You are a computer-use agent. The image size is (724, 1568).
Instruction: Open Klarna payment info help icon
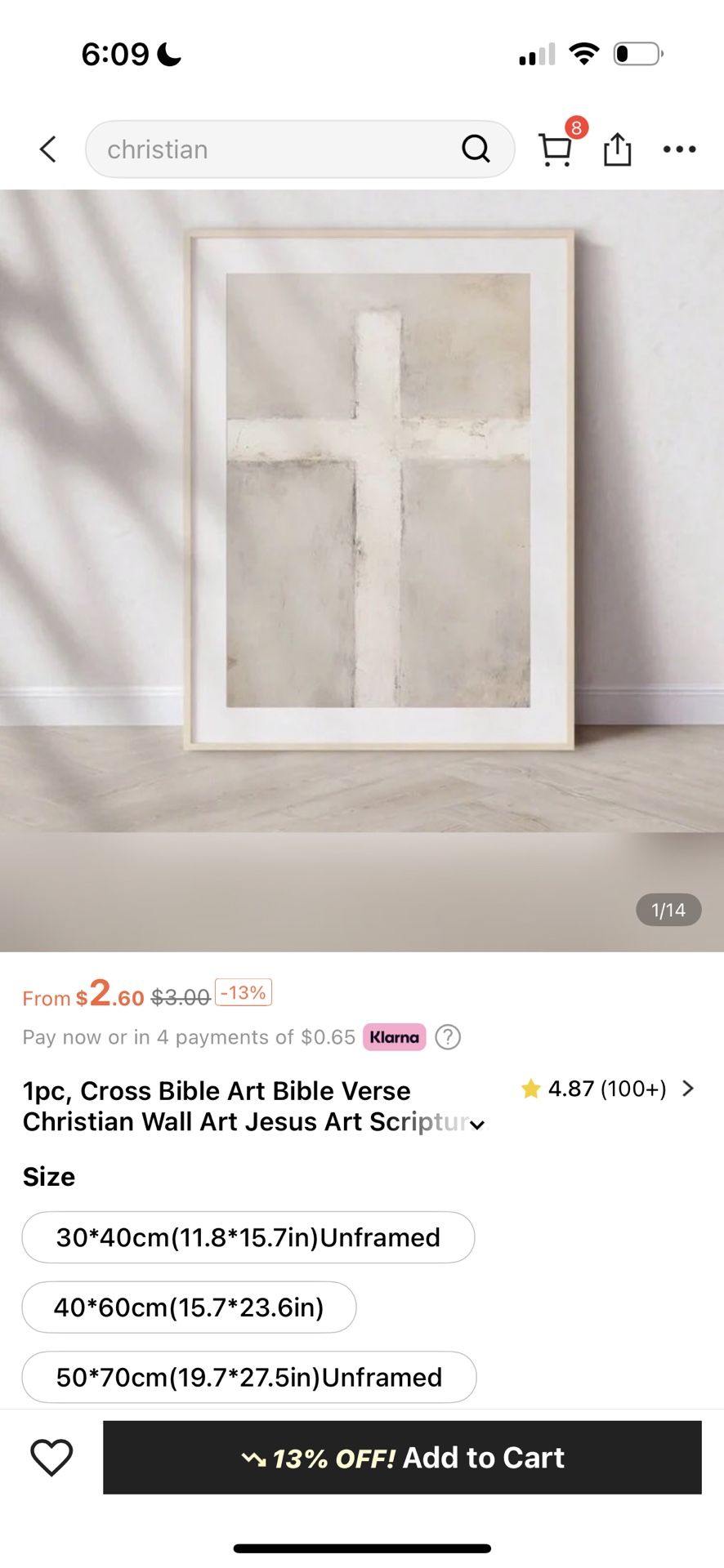tap(448, 1037)
